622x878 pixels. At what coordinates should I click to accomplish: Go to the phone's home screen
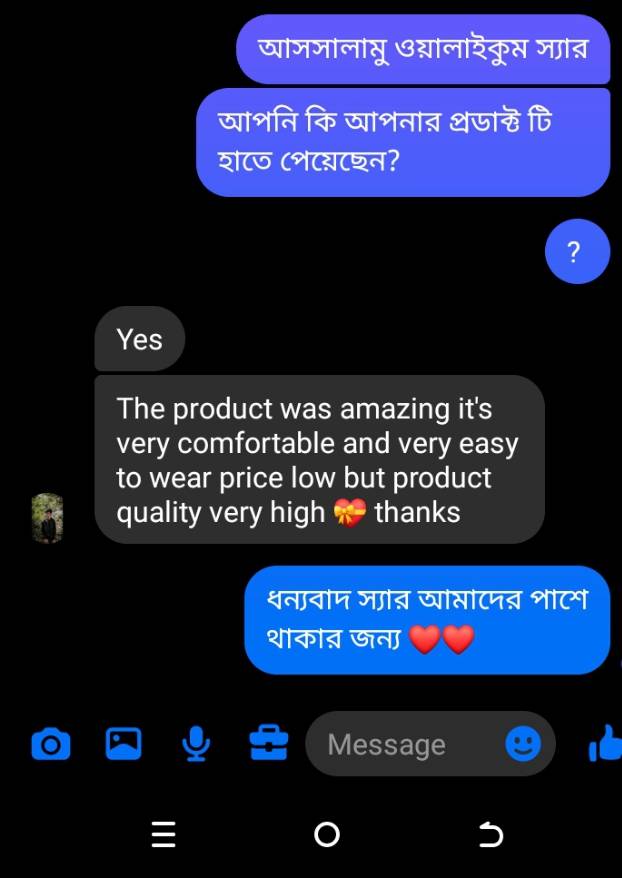tap(326, 834)
